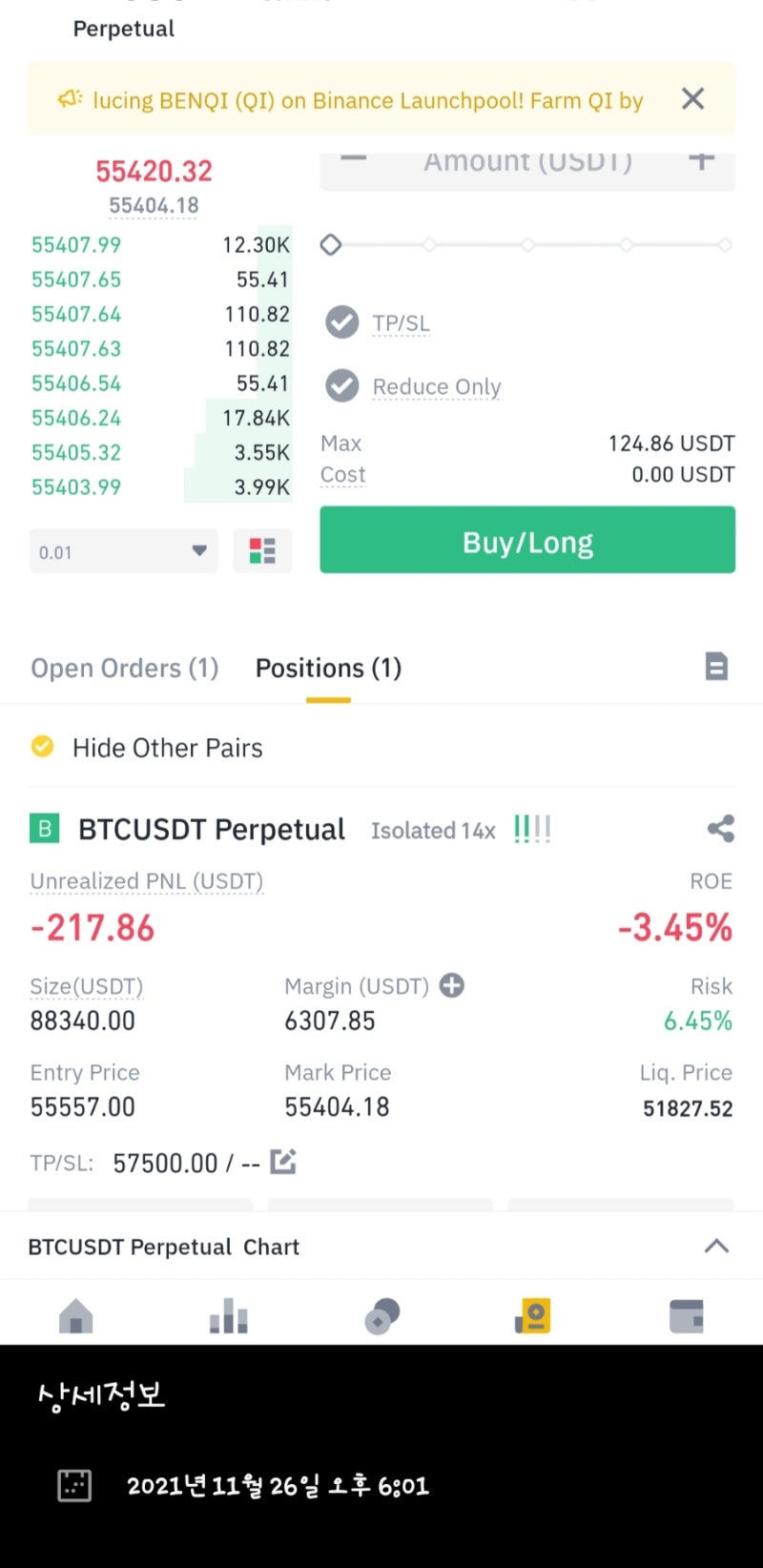Share the BTCUSDT Perpetual position
763x1568 pixels.
click(x=721, y=828)
